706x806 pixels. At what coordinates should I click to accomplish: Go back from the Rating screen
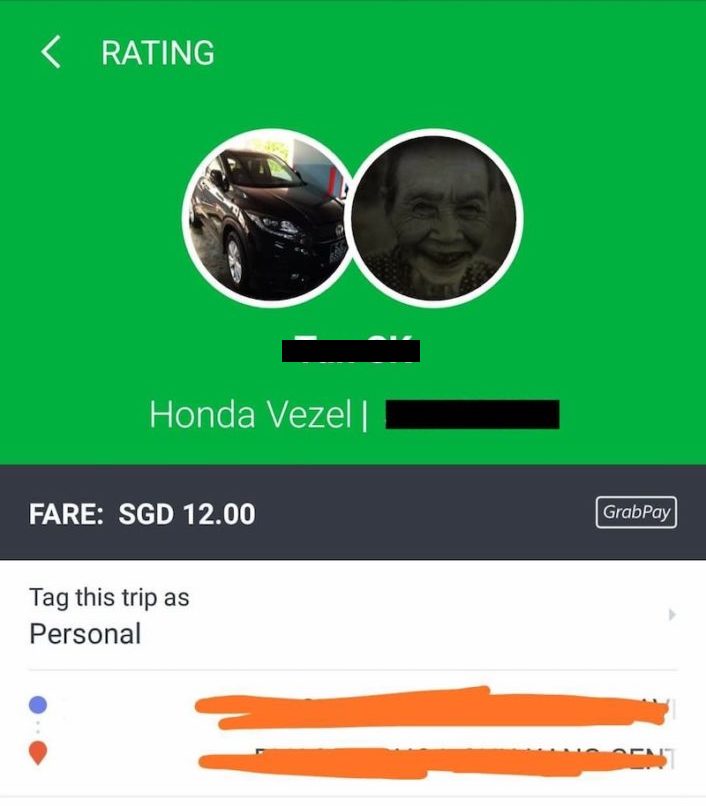(51, 52)
